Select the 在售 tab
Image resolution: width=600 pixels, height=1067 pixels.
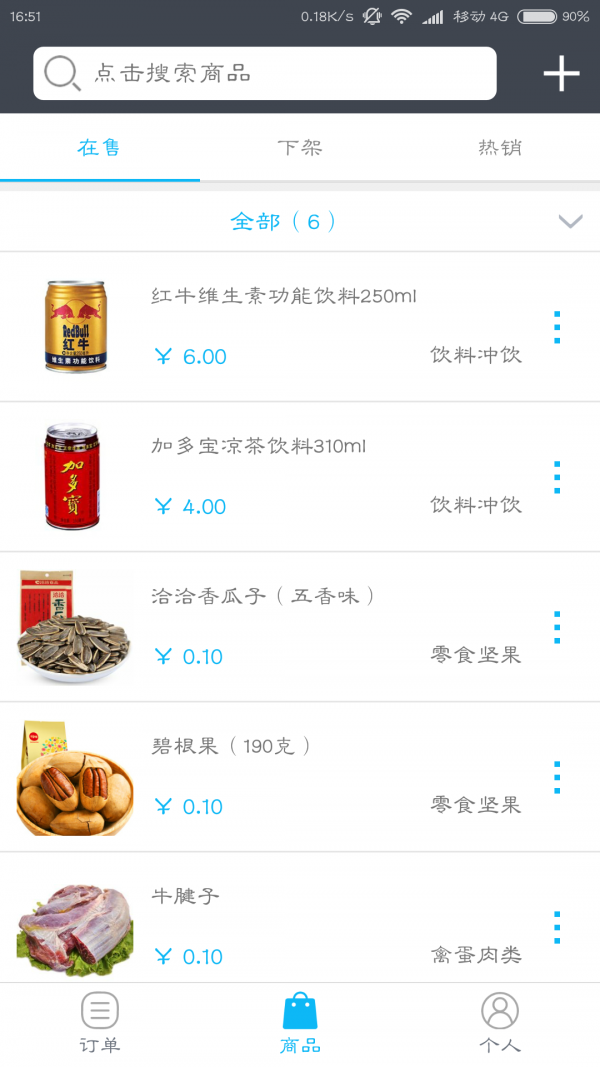pos(100,148)
